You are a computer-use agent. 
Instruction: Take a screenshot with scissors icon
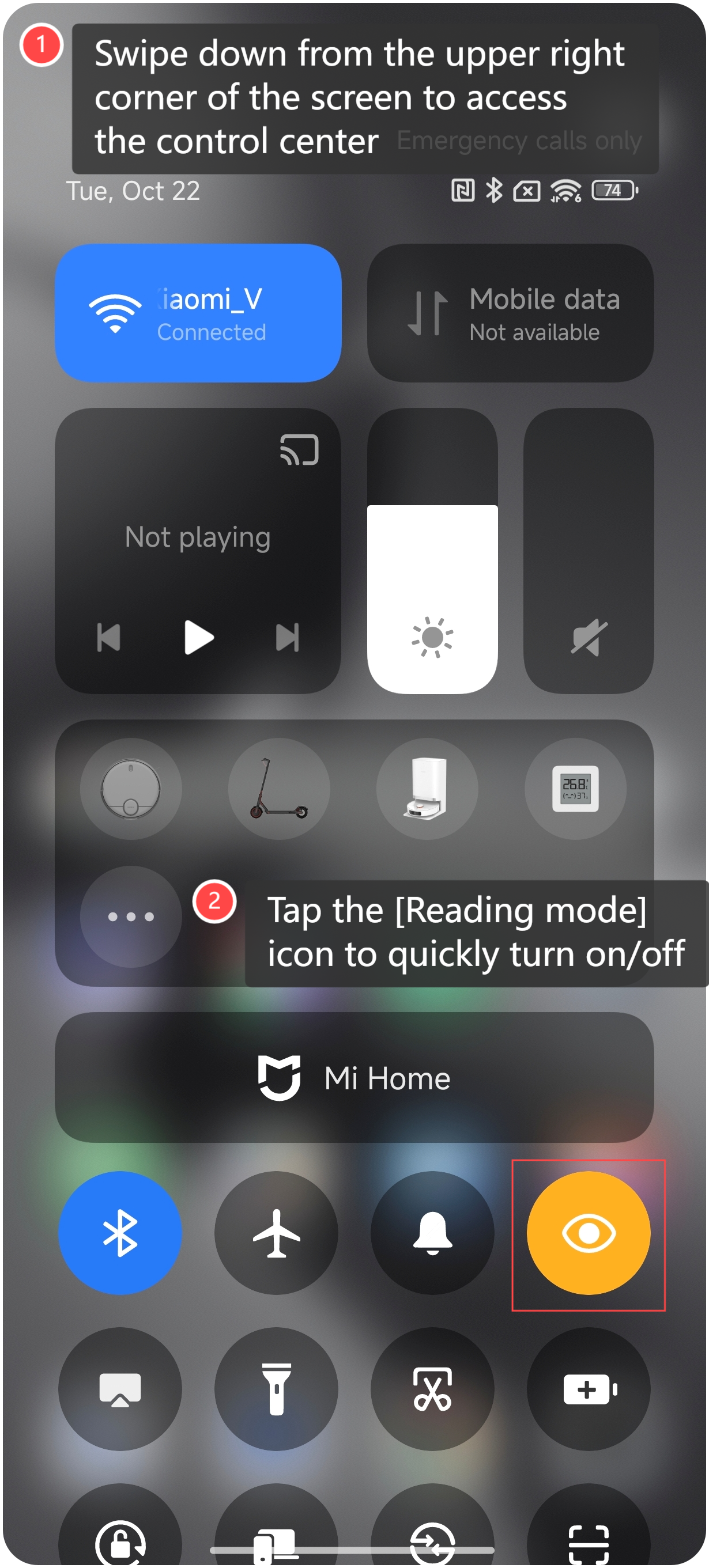[x=432, y=1389]
